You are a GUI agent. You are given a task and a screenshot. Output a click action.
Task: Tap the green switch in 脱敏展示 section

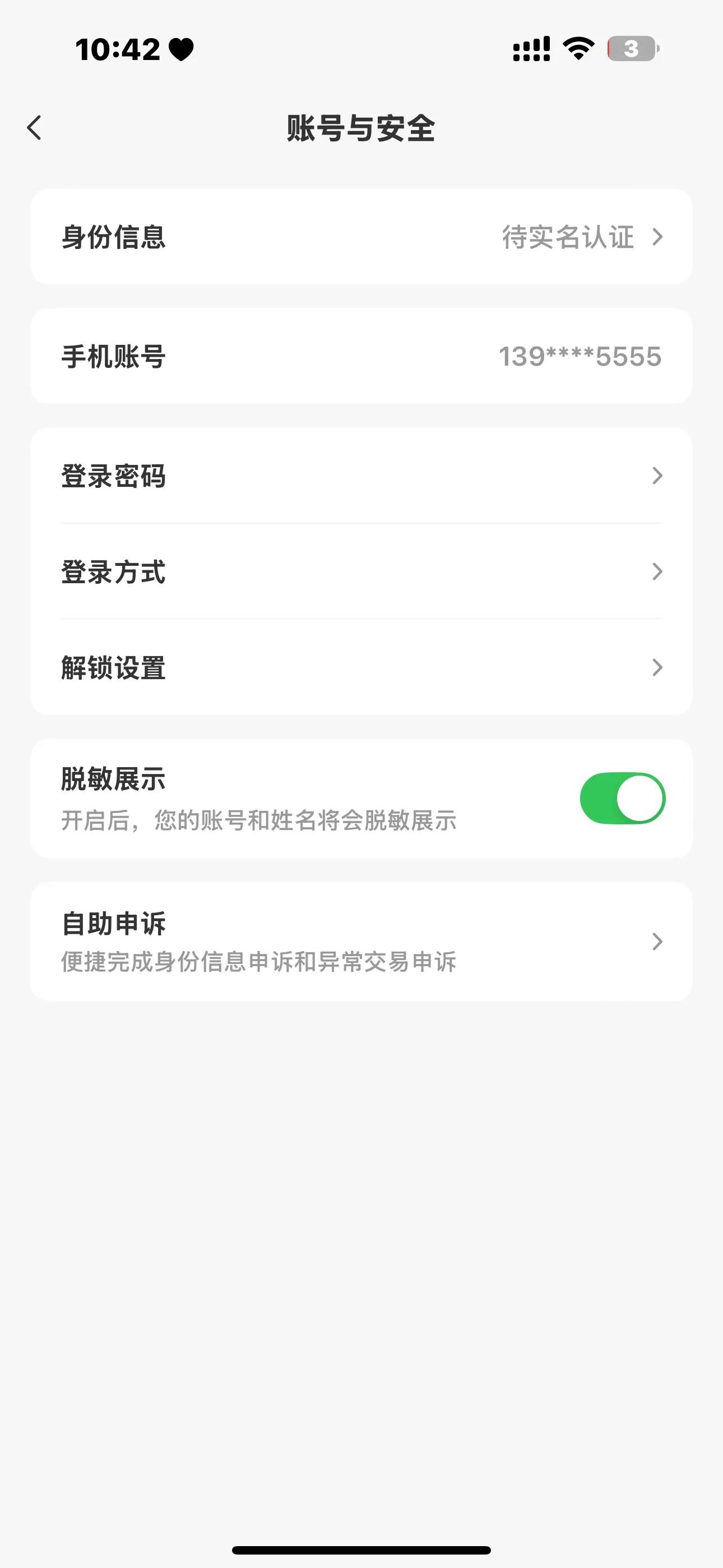point(622,798)
